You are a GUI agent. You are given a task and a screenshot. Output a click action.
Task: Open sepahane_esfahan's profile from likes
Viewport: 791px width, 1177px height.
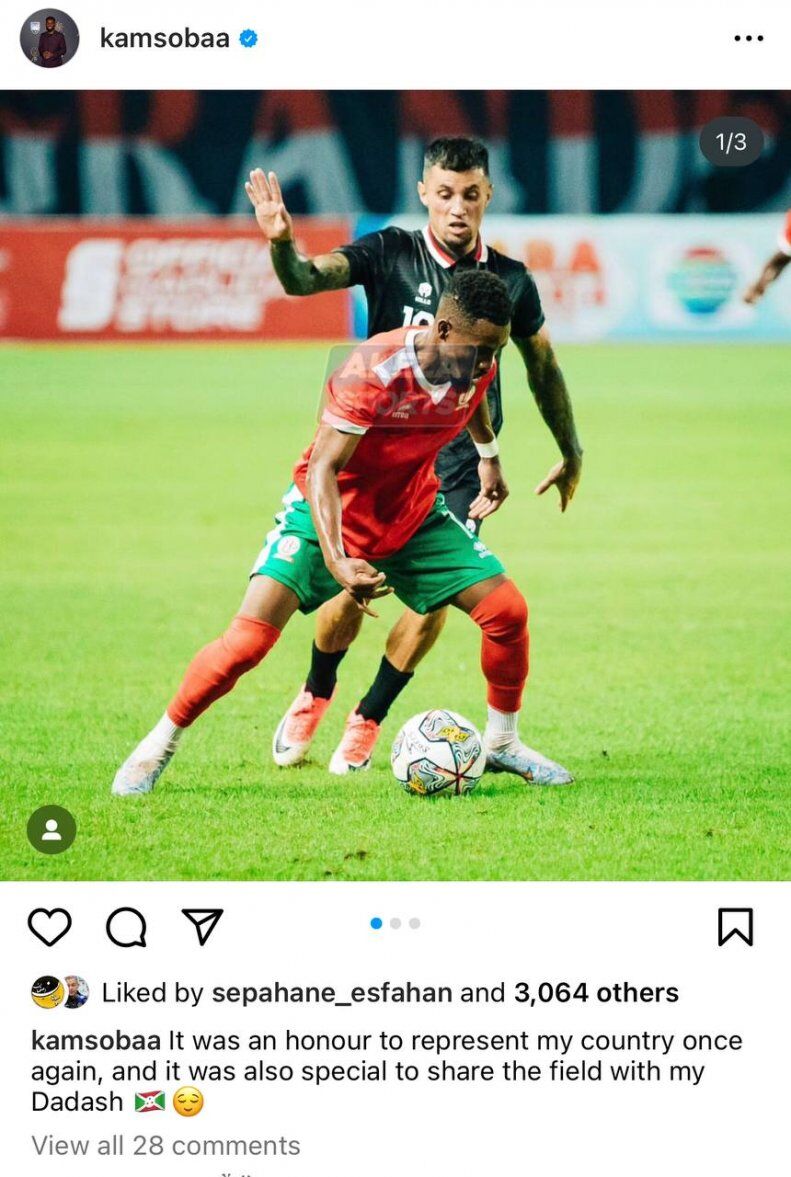click(x=331, y=992)
